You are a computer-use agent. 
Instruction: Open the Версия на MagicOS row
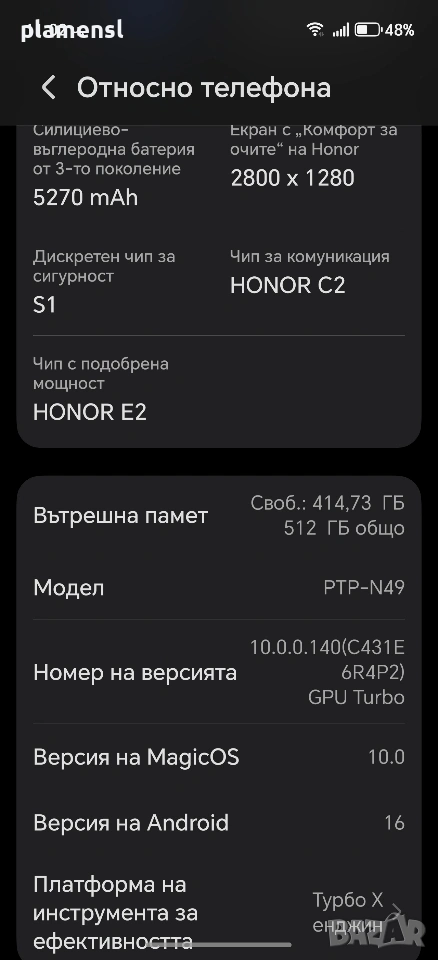(219, 757)
